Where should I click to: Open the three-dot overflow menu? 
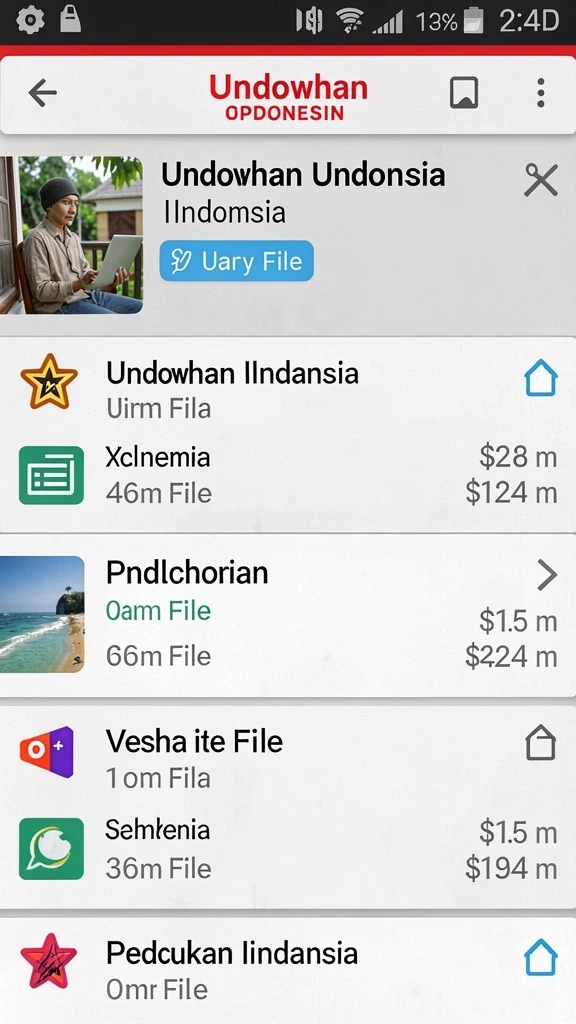(540, 93)
